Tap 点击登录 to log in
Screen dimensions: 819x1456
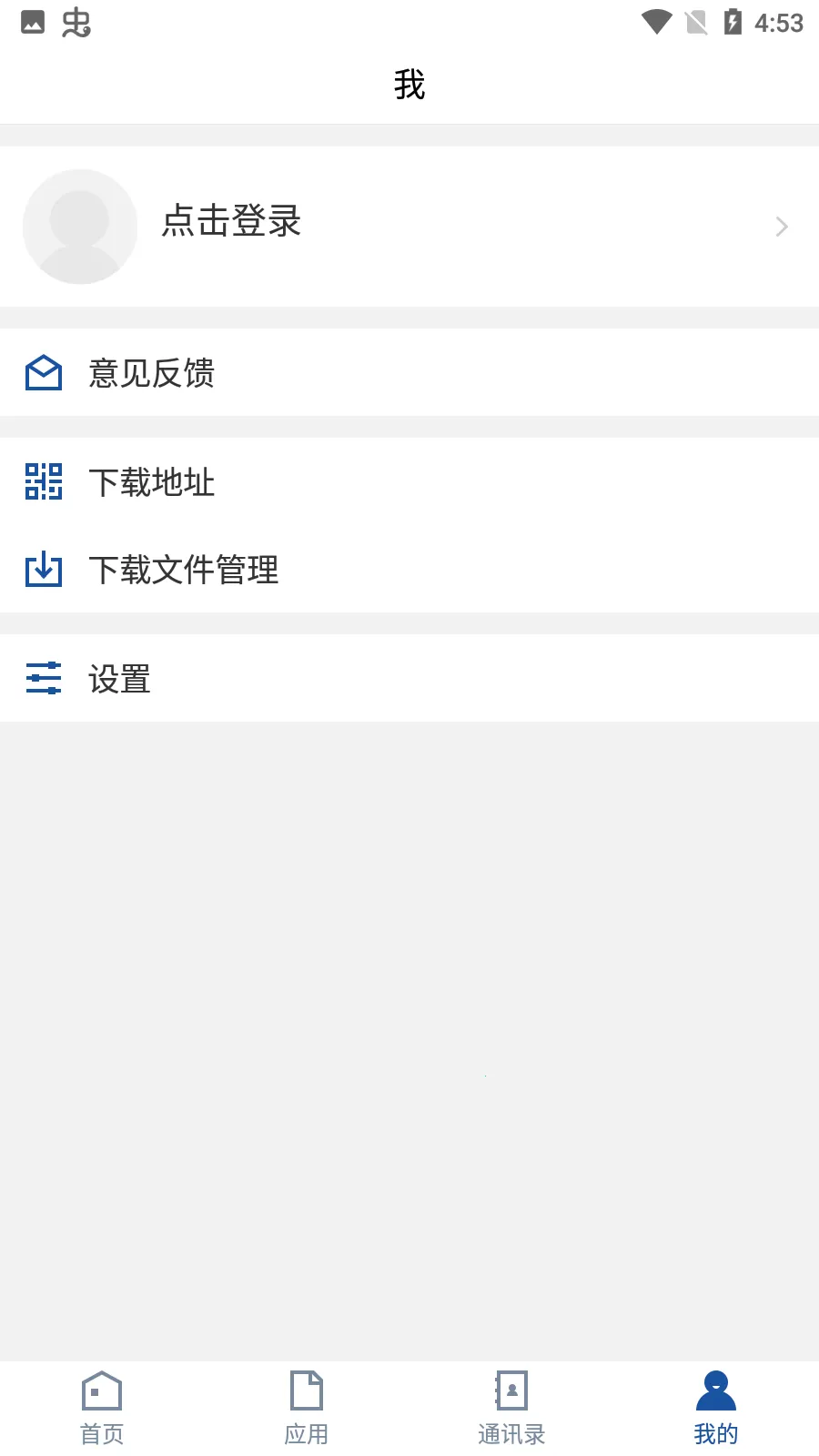[231, 222]
